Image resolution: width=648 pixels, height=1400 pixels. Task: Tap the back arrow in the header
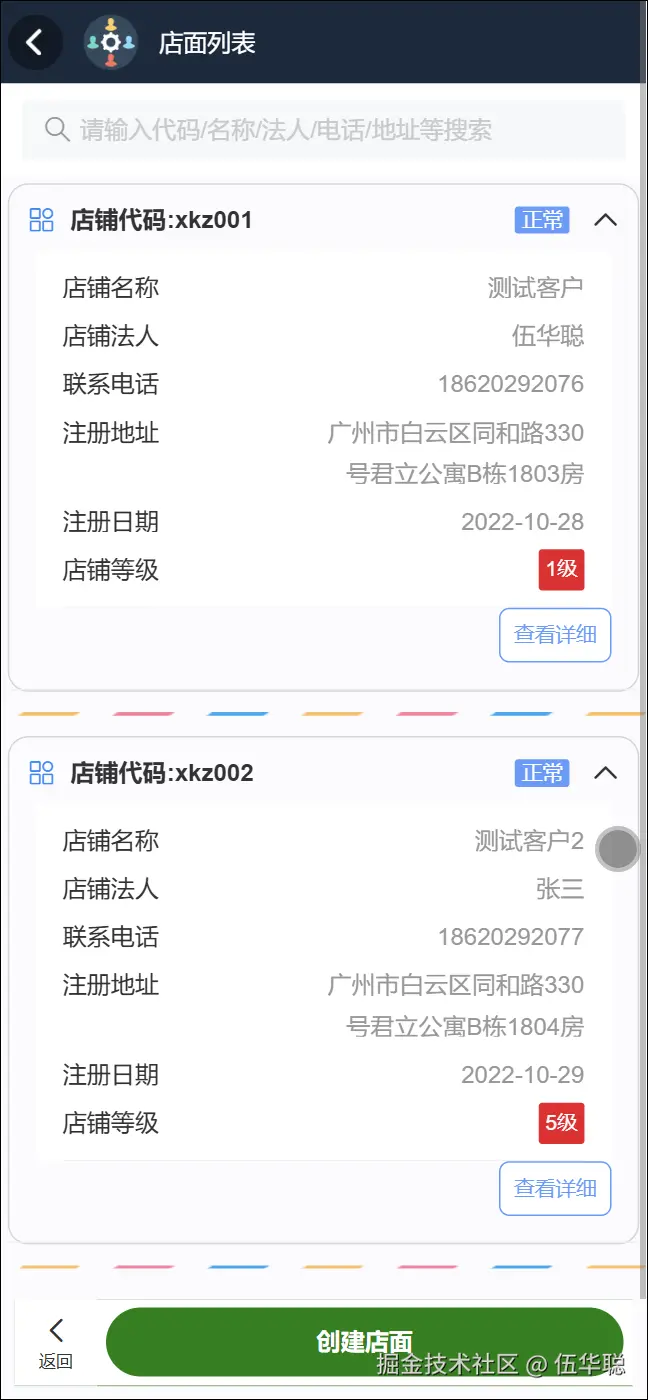point(35,42)
